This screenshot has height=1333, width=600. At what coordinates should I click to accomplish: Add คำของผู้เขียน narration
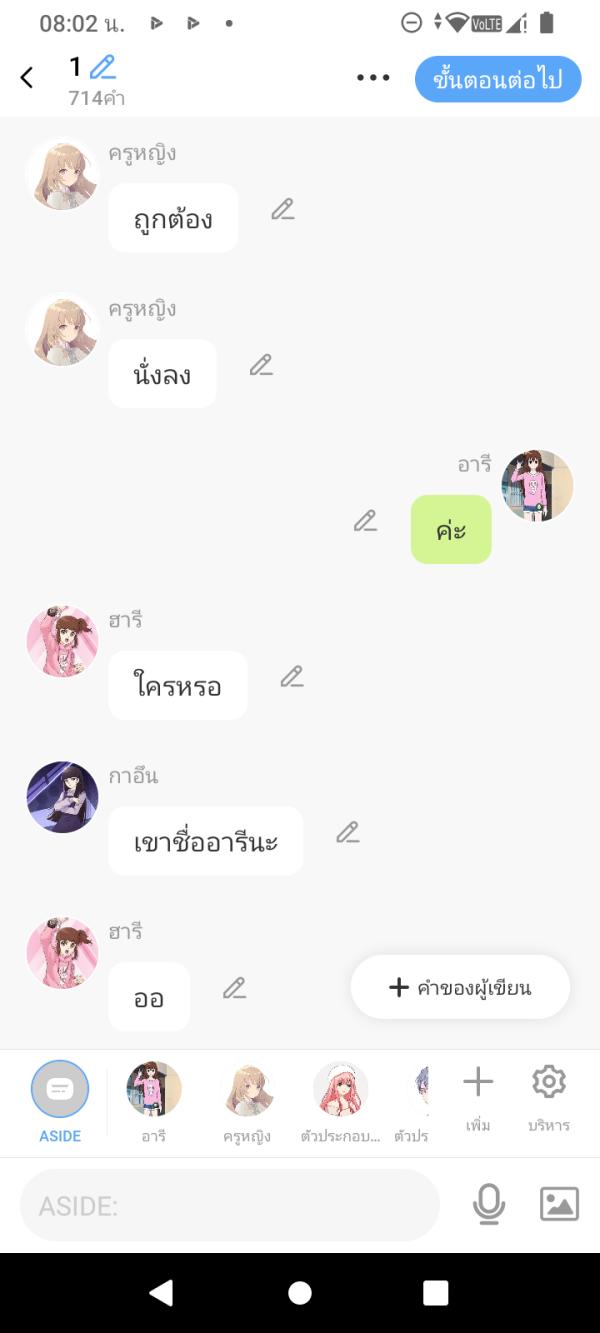click(x=460, y=987)
